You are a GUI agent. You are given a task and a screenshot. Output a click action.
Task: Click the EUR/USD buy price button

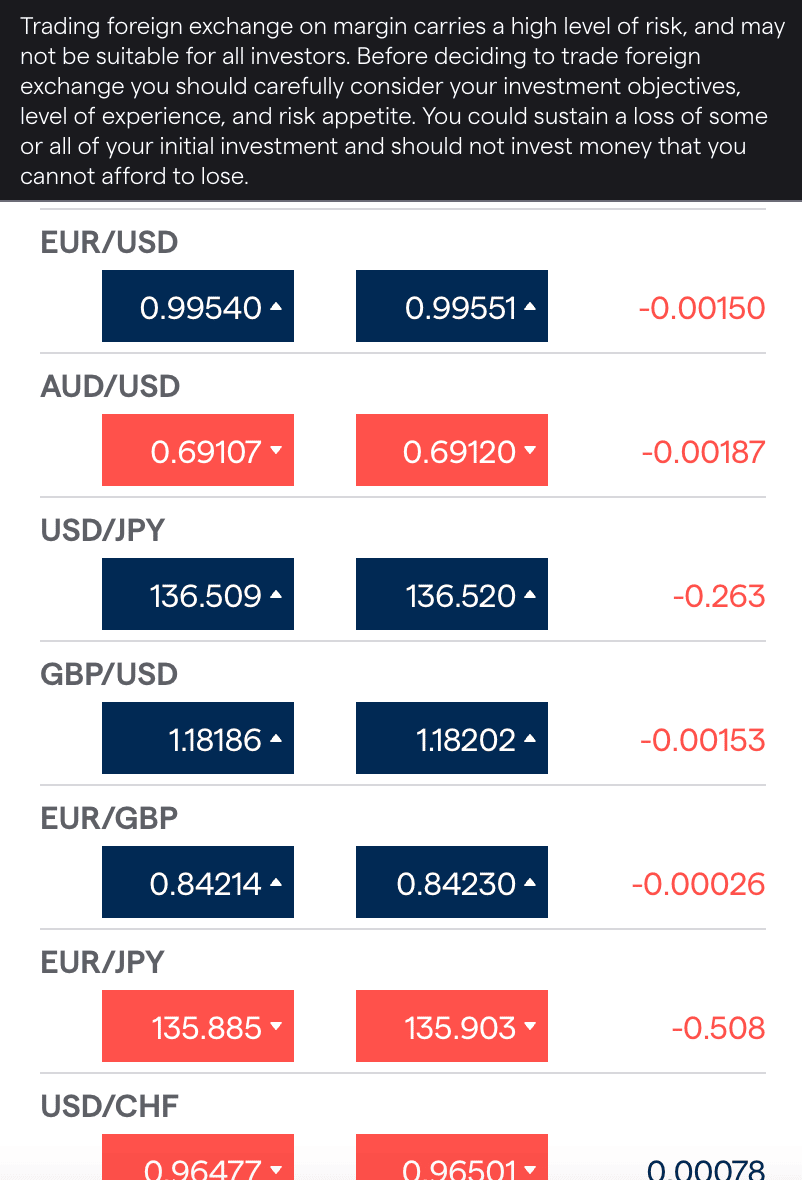(x=451, y=306)
